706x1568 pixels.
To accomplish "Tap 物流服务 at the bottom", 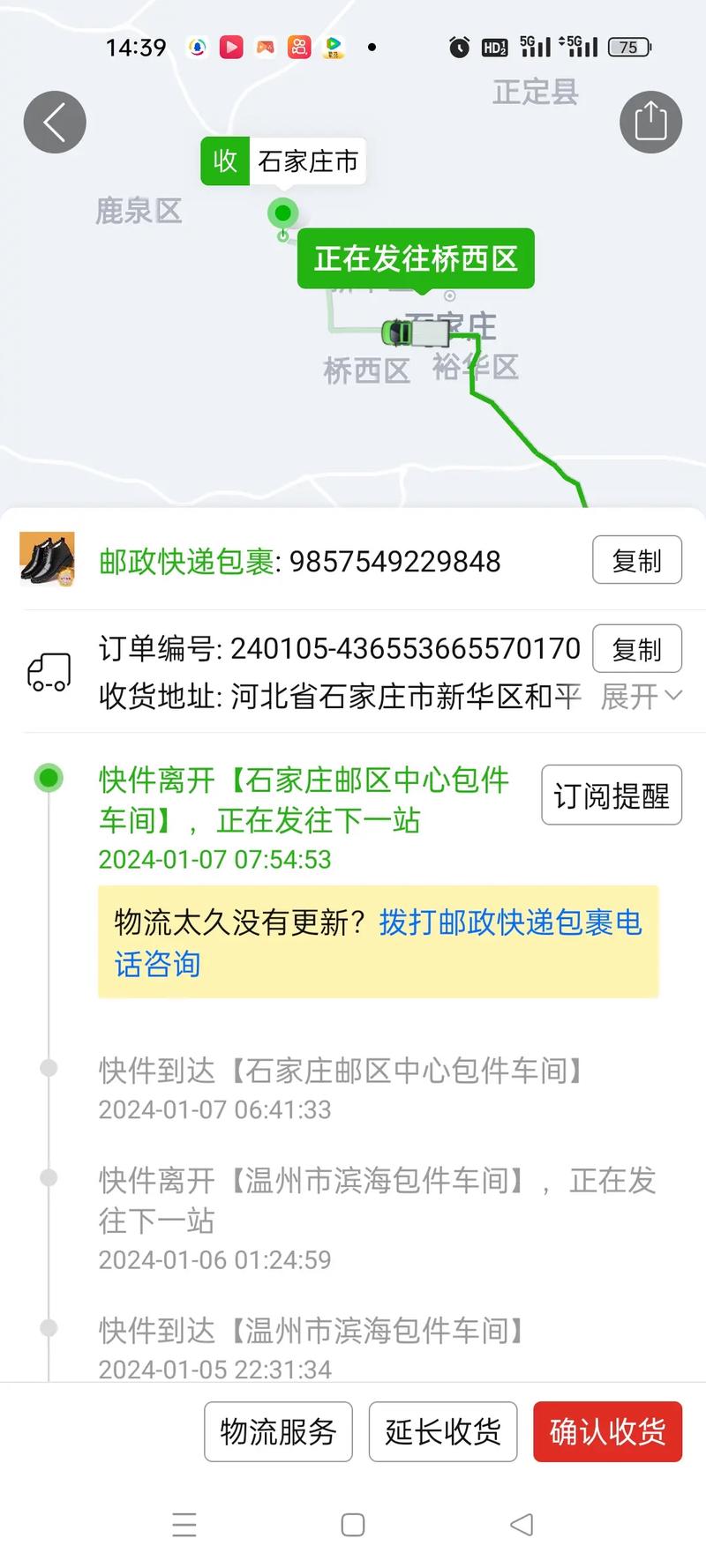I will (x=278, y=1432).
